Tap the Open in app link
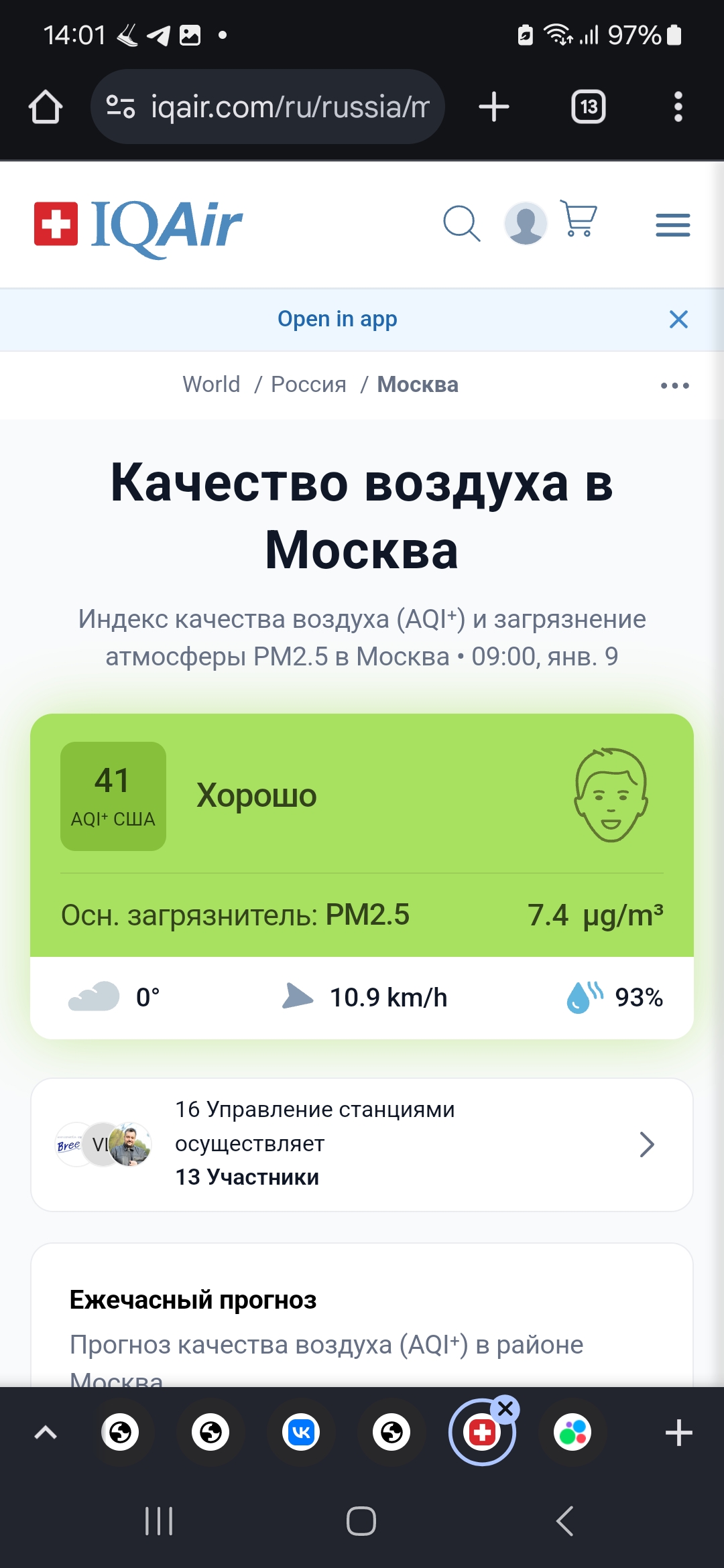 (337, 319)
